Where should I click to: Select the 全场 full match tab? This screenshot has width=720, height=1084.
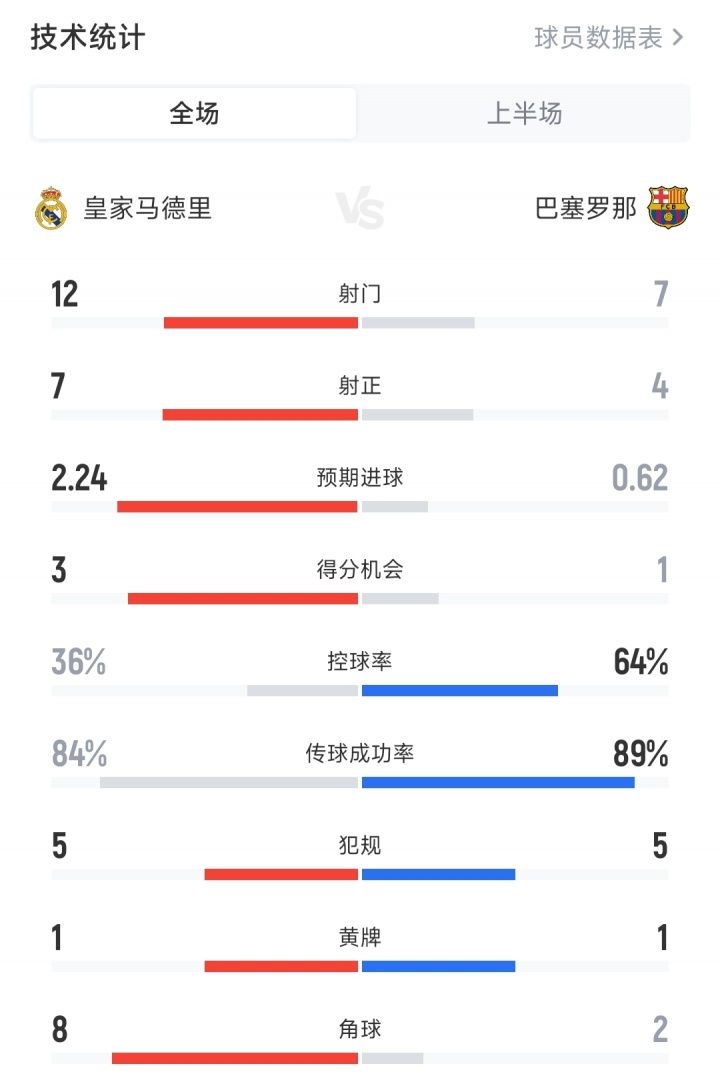pos(194,113)
